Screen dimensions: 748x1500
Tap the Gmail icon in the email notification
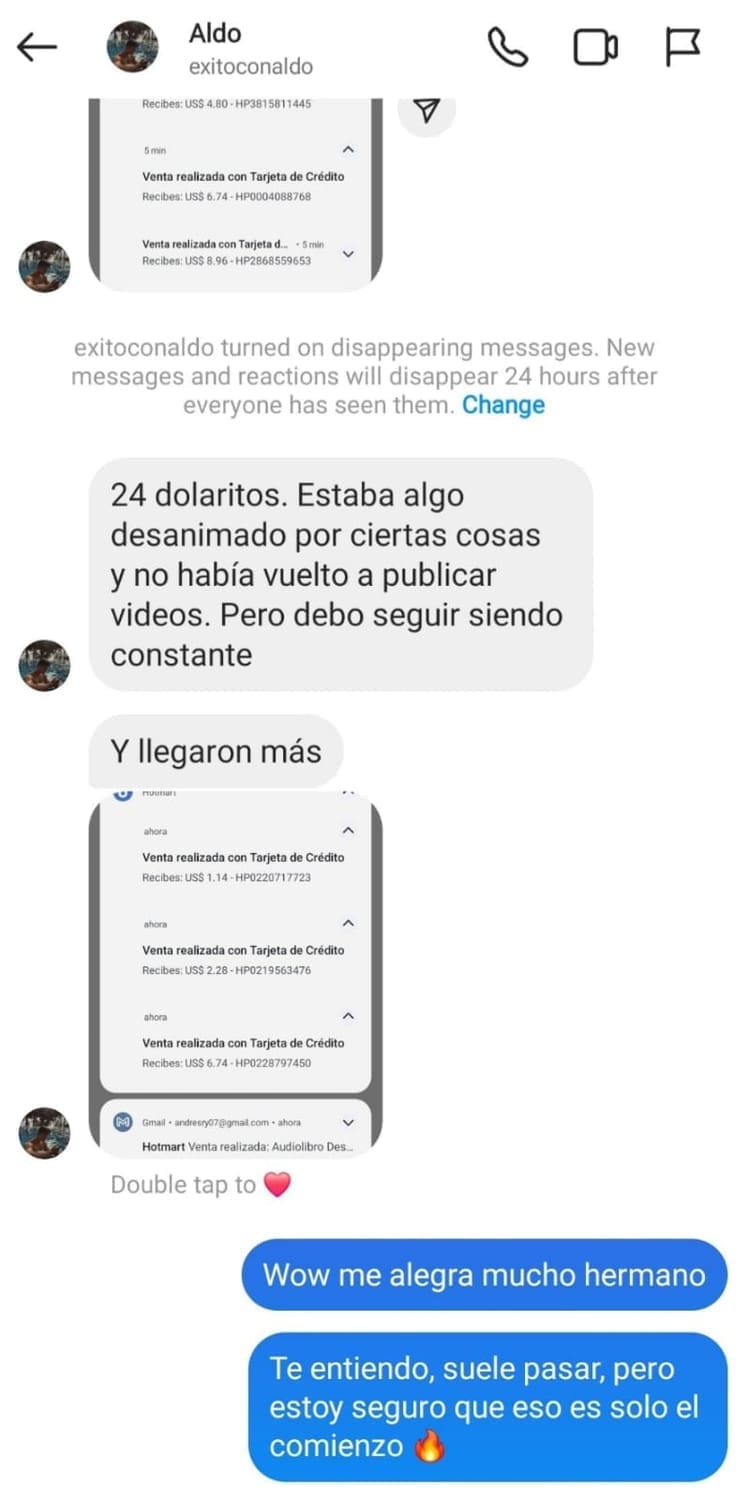tap(123, 1122)
